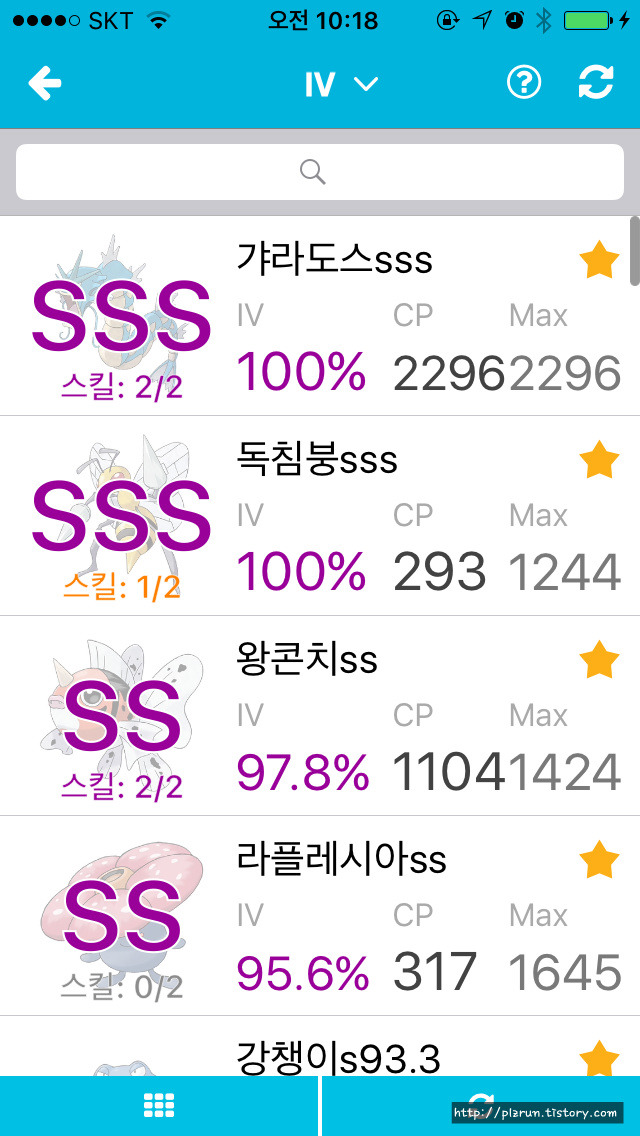Toggle the favorite star for 독침붕sss
640x1136 pixels.
tap(599, 461)
